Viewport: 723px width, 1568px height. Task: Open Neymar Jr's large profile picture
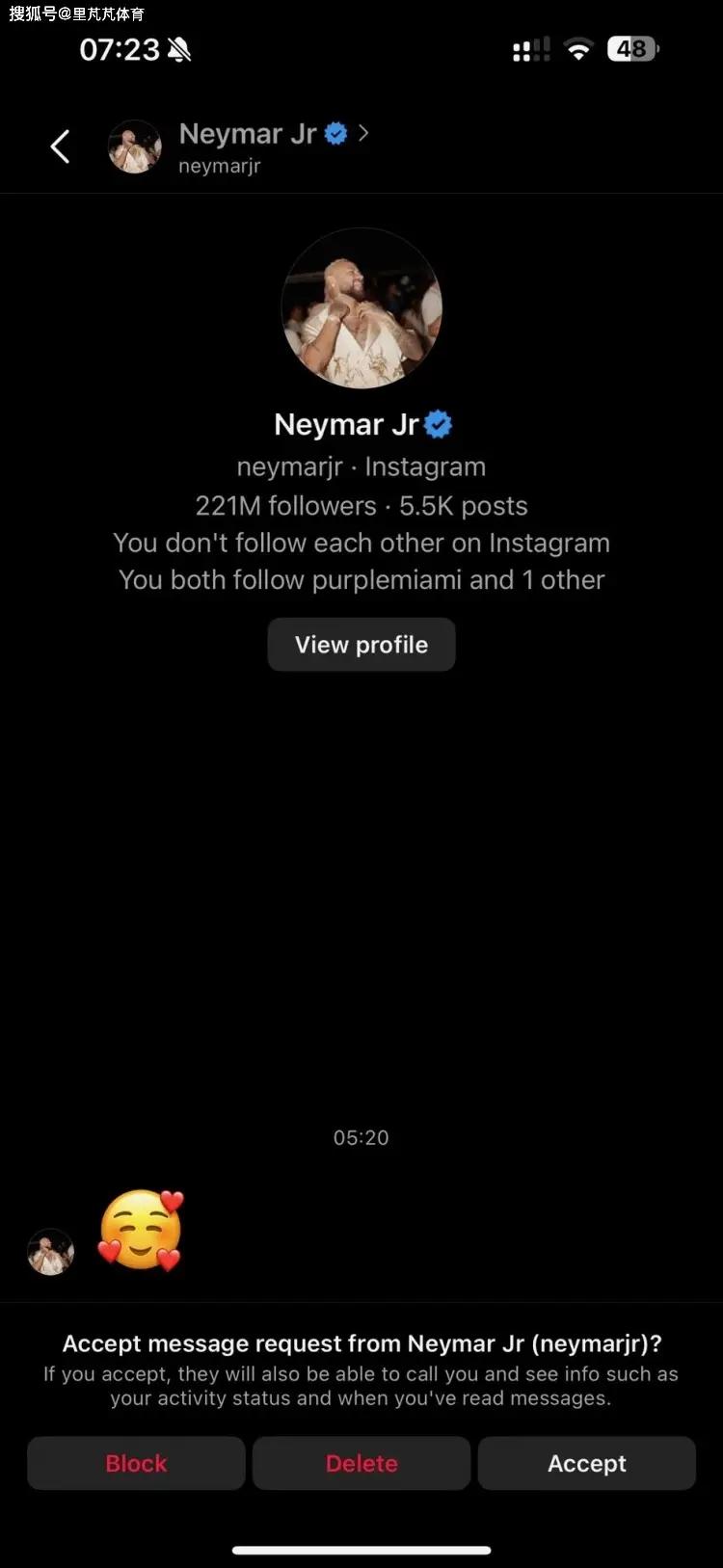tap(361, 308)
